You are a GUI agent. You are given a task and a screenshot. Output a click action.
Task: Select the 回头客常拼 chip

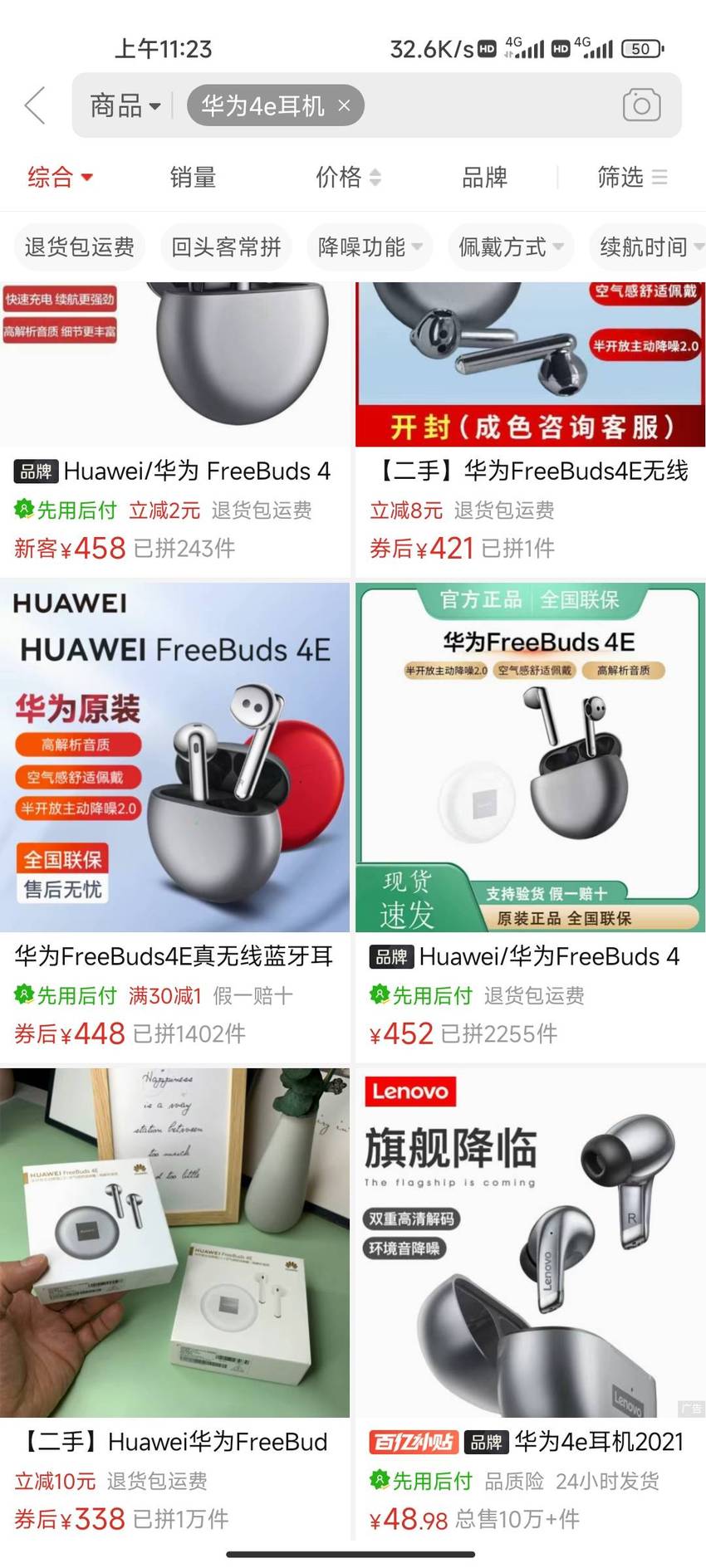pos(226,247)
